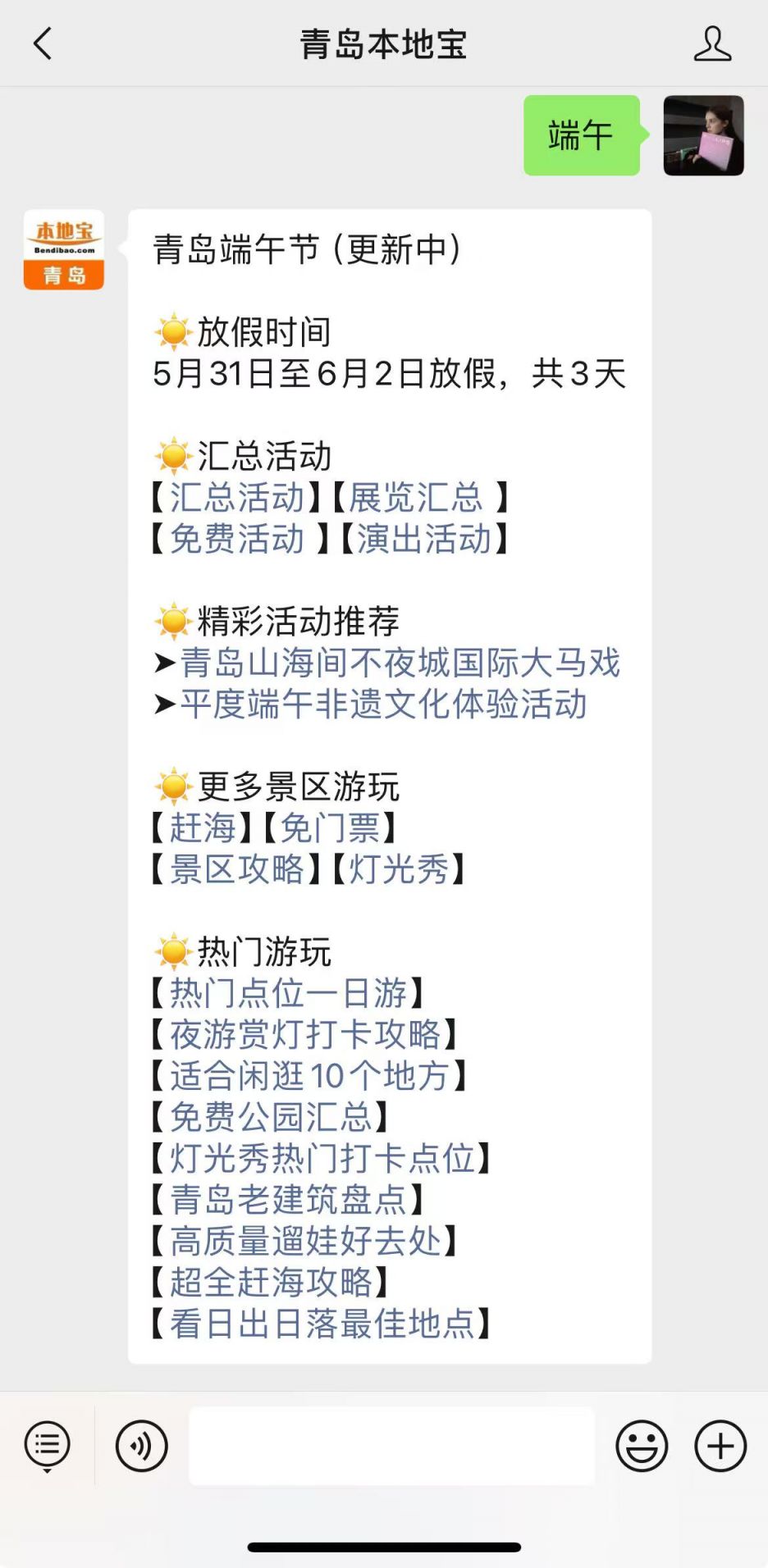768x1568 pixels.
Task: Open the 景区攻略 link
Action: coord(237,869)
